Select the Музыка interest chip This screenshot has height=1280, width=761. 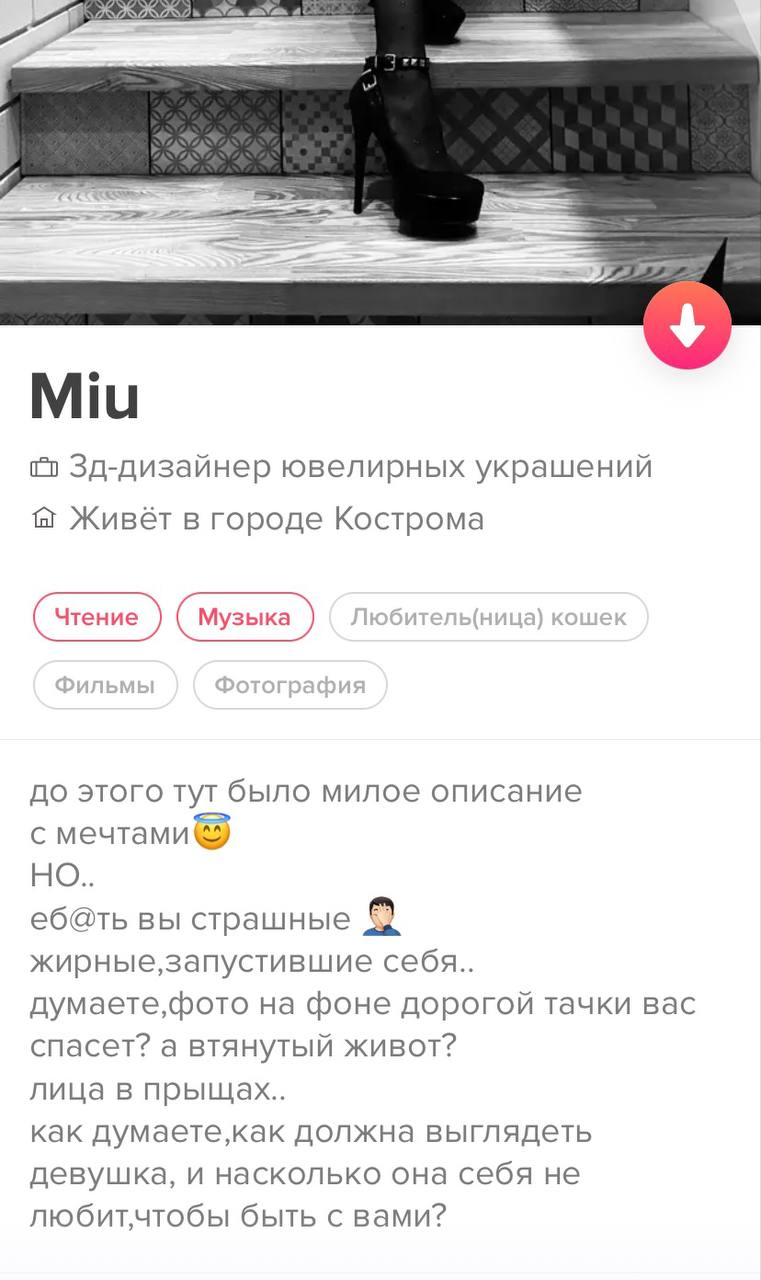pyautogui.click(x=245, y=617)
